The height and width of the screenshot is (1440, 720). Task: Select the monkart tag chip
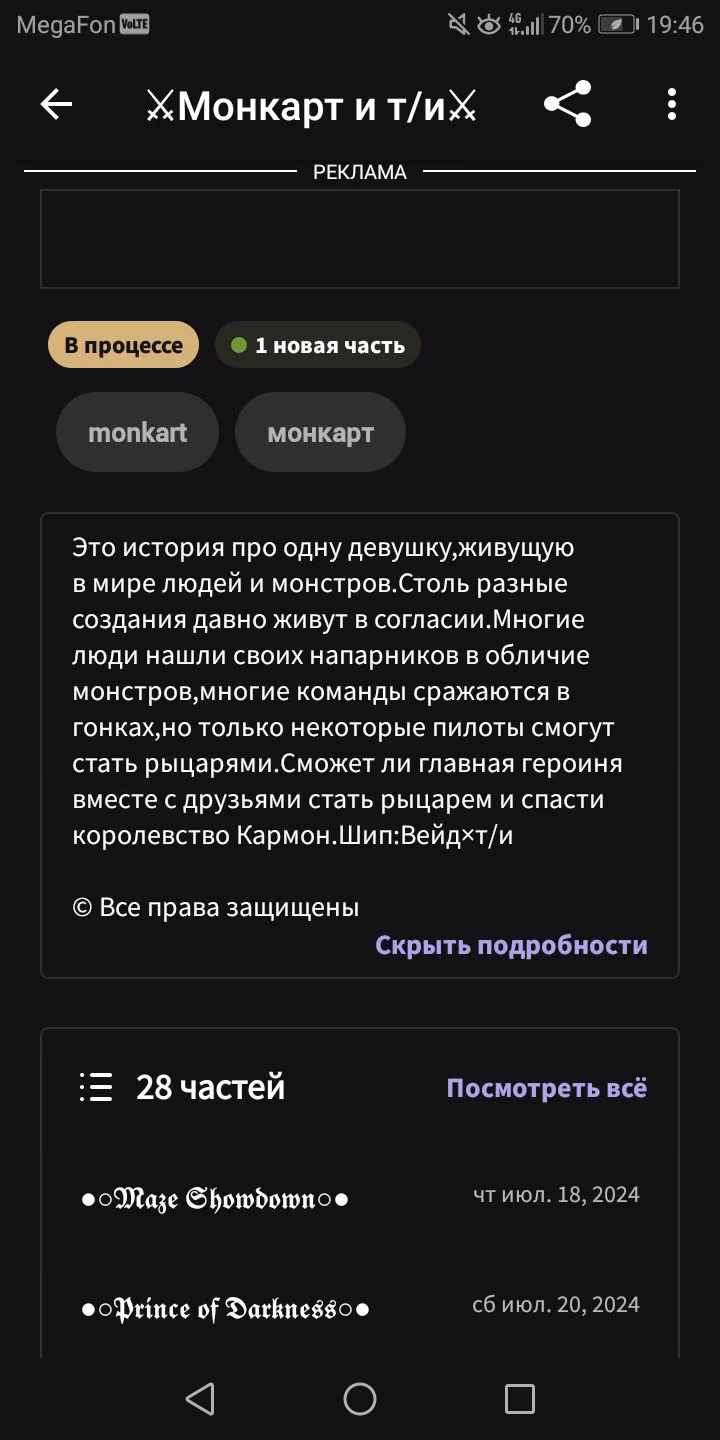click(137, 432)
